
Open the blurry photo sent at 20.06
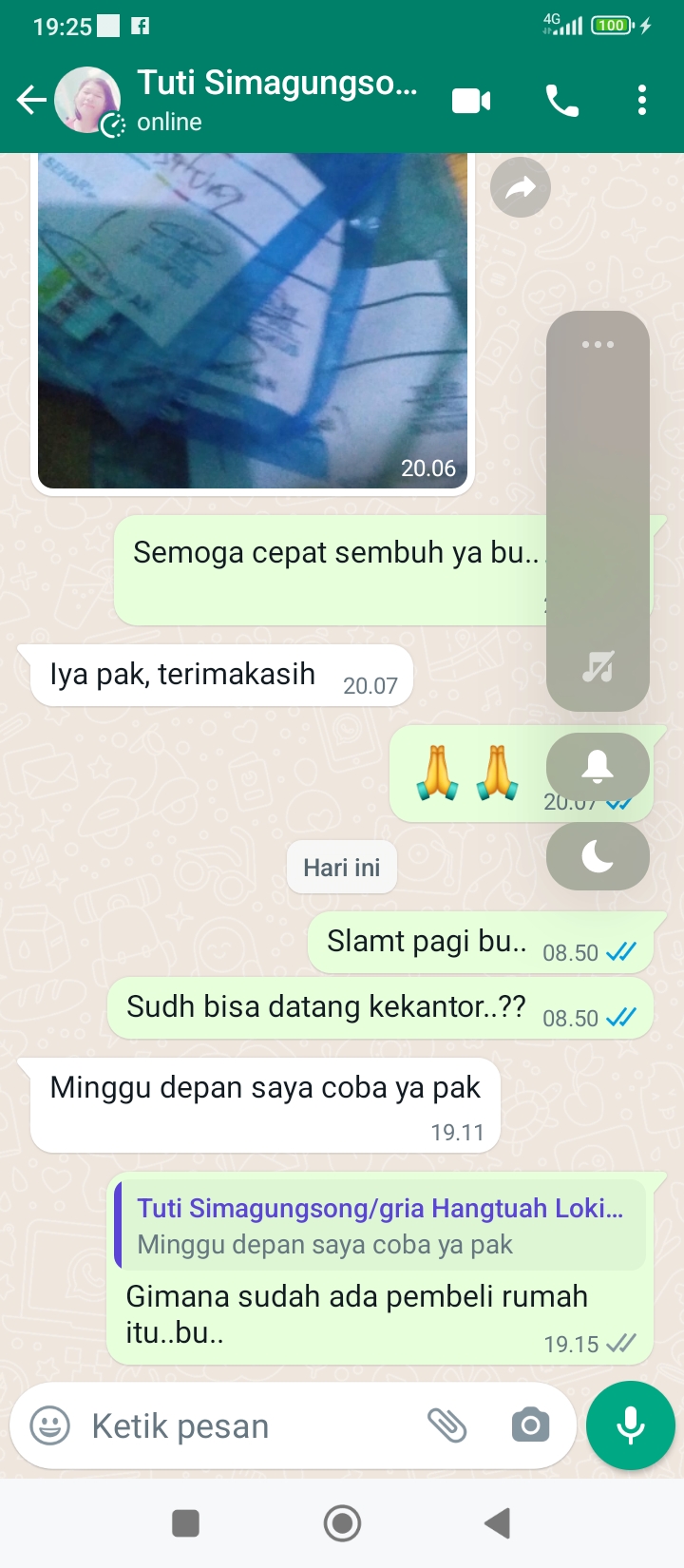coord(252,323)
